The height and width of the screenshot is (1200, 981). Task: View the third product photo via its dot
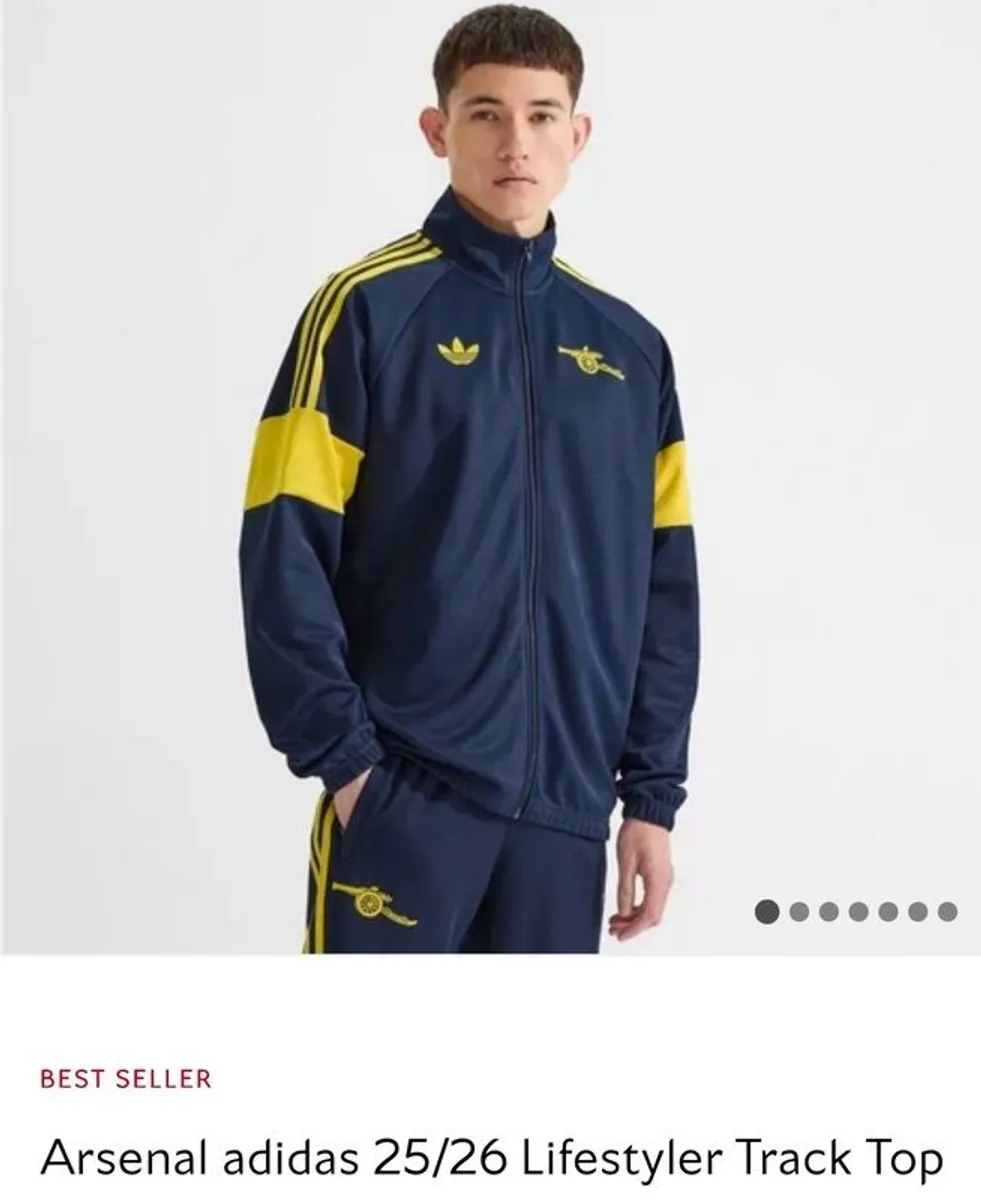pos(829,911)
